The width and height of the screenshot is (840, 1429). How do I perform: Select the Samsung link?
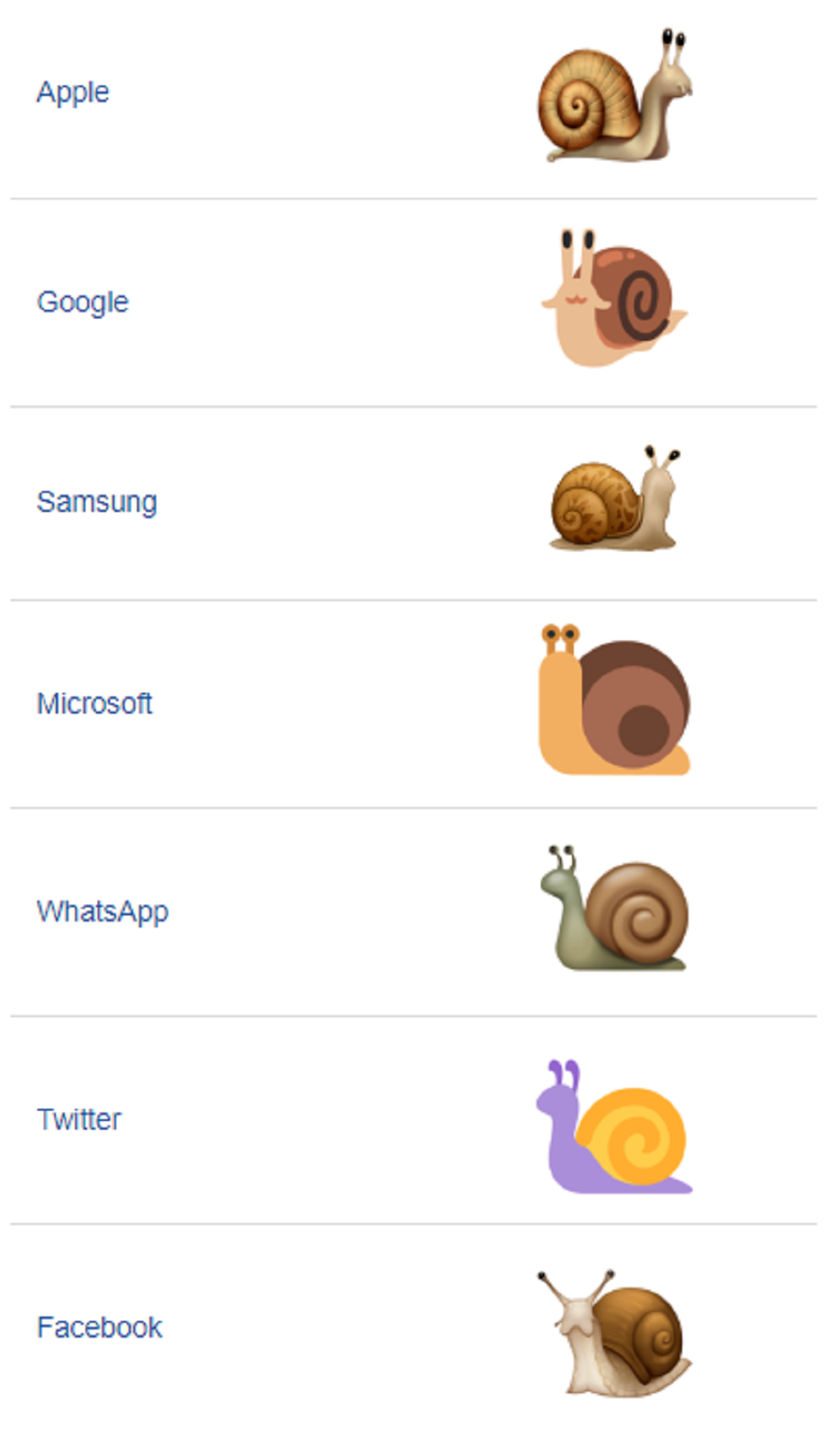tap(97, 502)
